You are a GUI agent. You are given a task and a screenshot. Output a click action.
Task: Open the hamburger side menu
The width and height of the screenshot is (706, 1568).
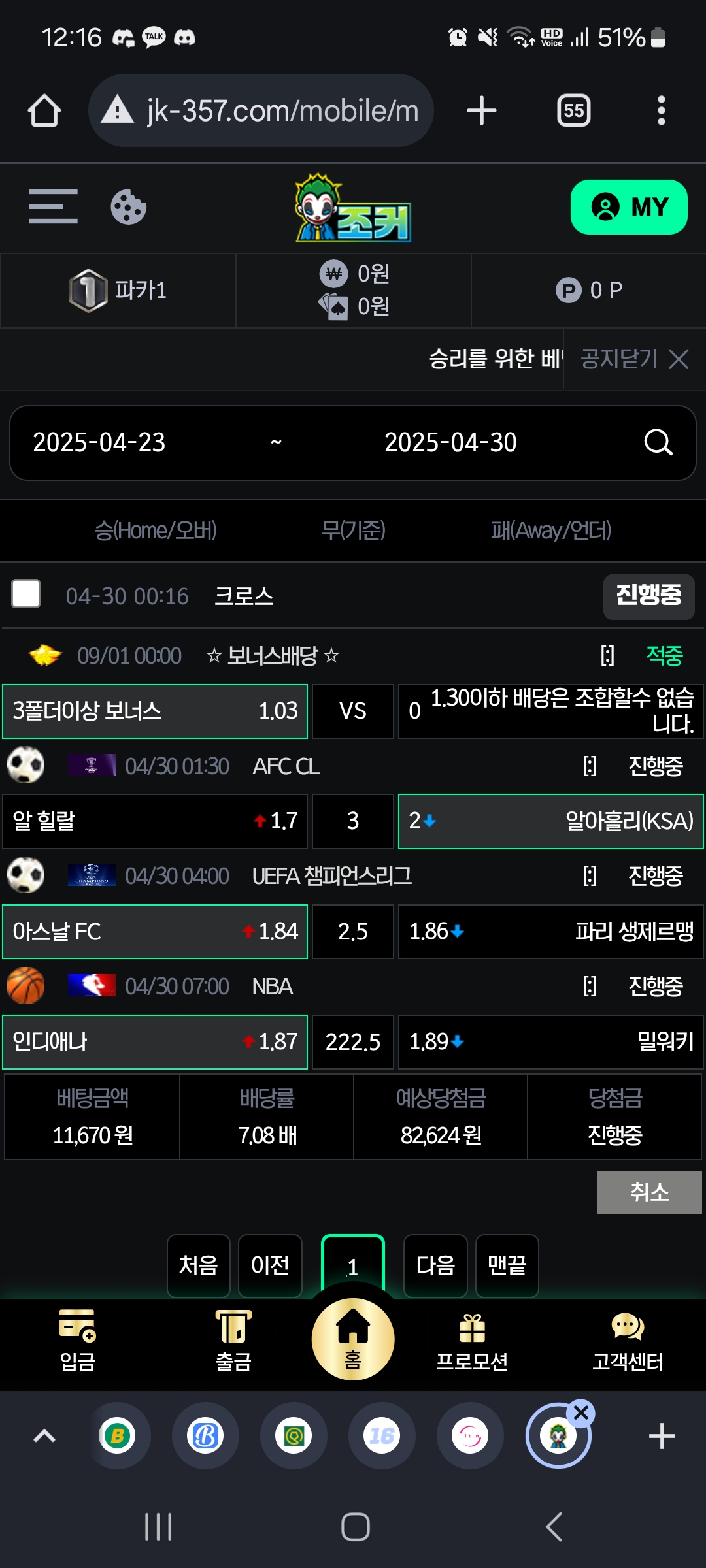[53, 206]
